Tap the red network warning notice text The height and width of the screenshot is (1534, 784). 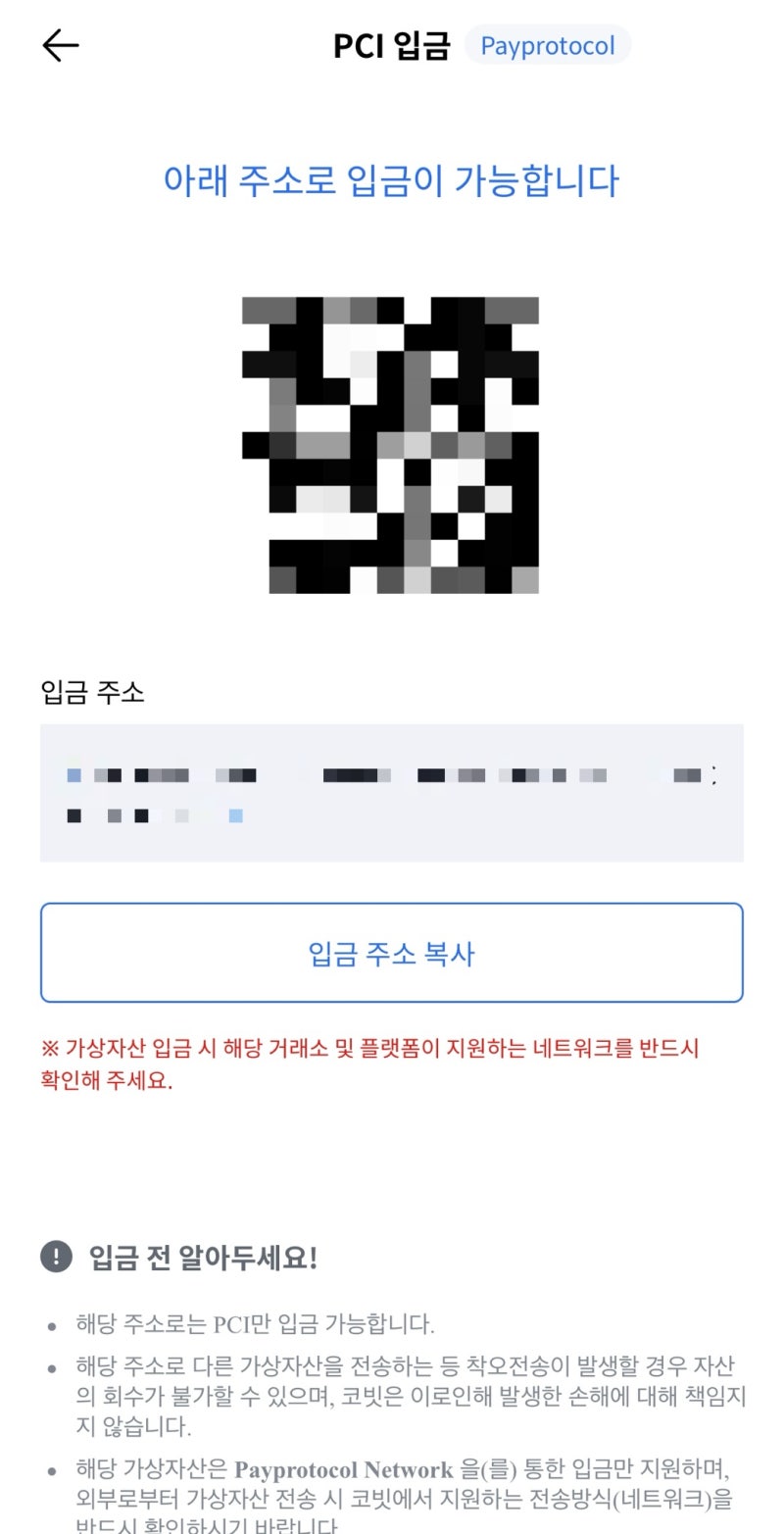tap(392, 1064)
